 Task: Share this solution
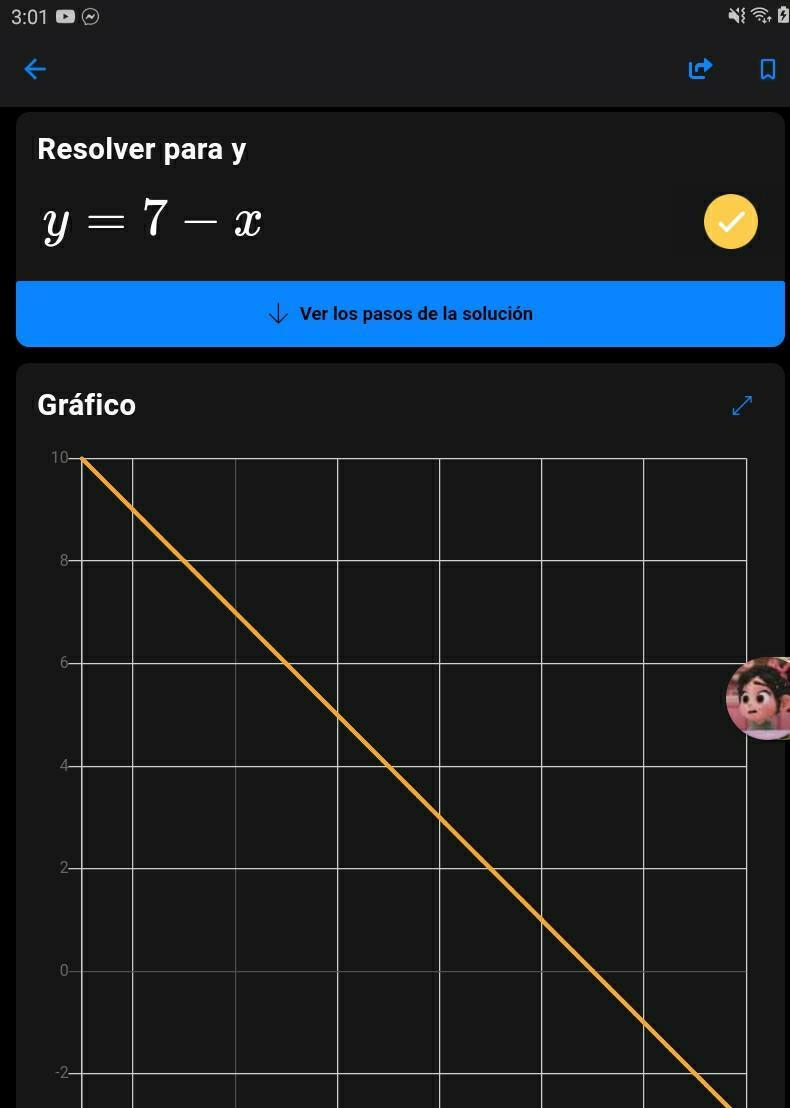700,69
